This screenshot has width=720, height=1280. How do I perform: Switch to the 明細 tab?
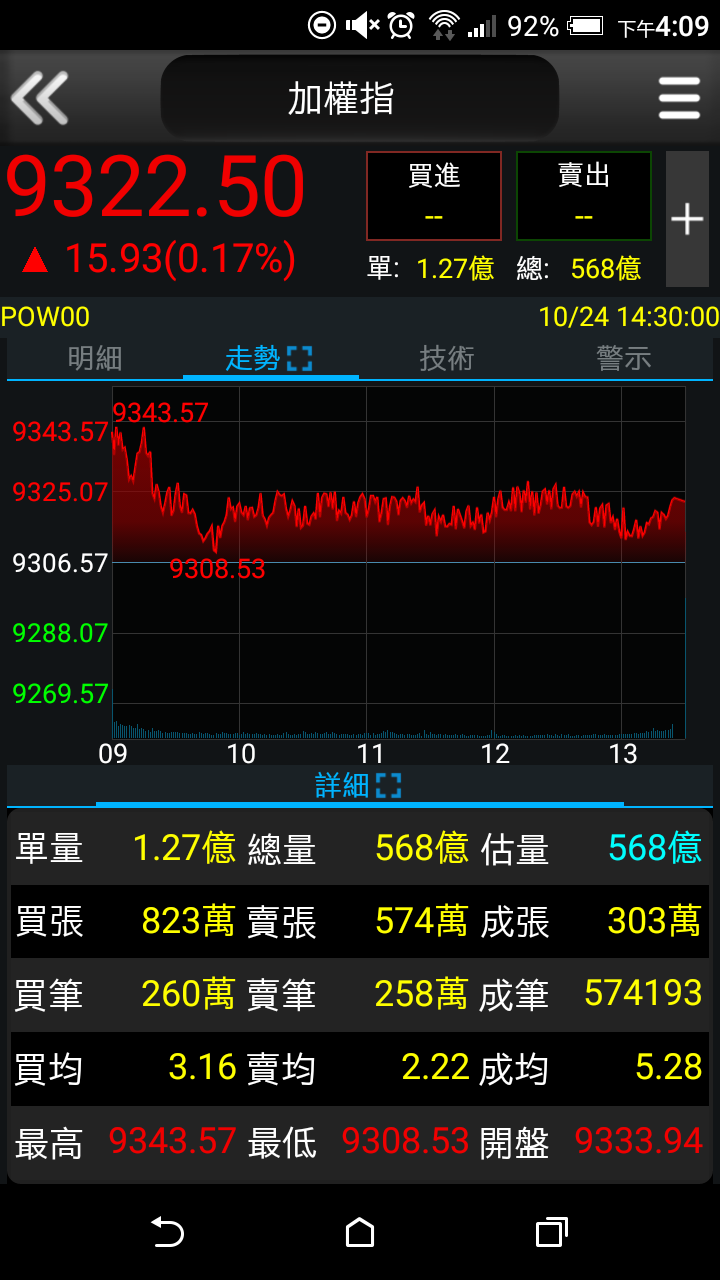click(x=95, y=358)
